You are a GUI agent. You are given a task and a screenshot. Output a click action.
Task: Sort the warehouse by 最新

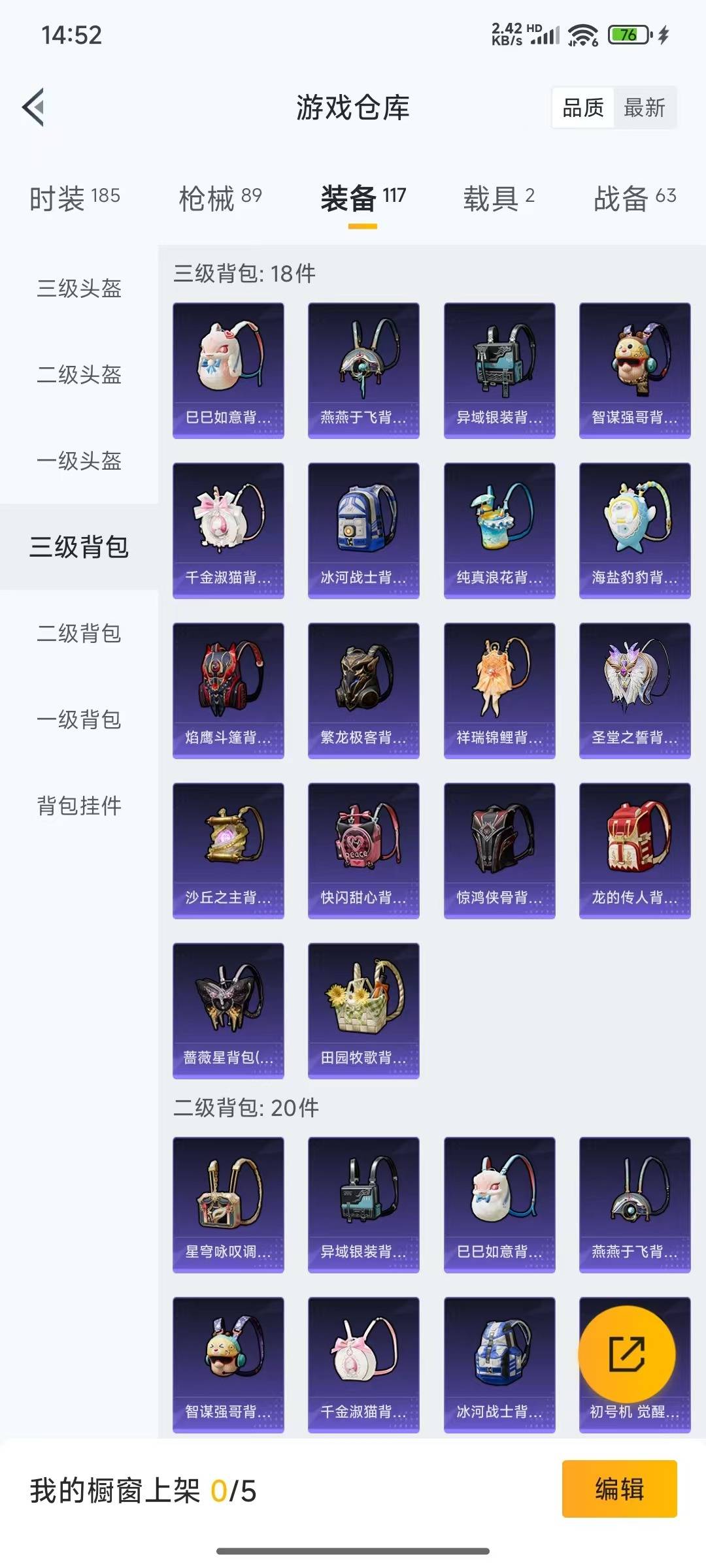[645, 107]
